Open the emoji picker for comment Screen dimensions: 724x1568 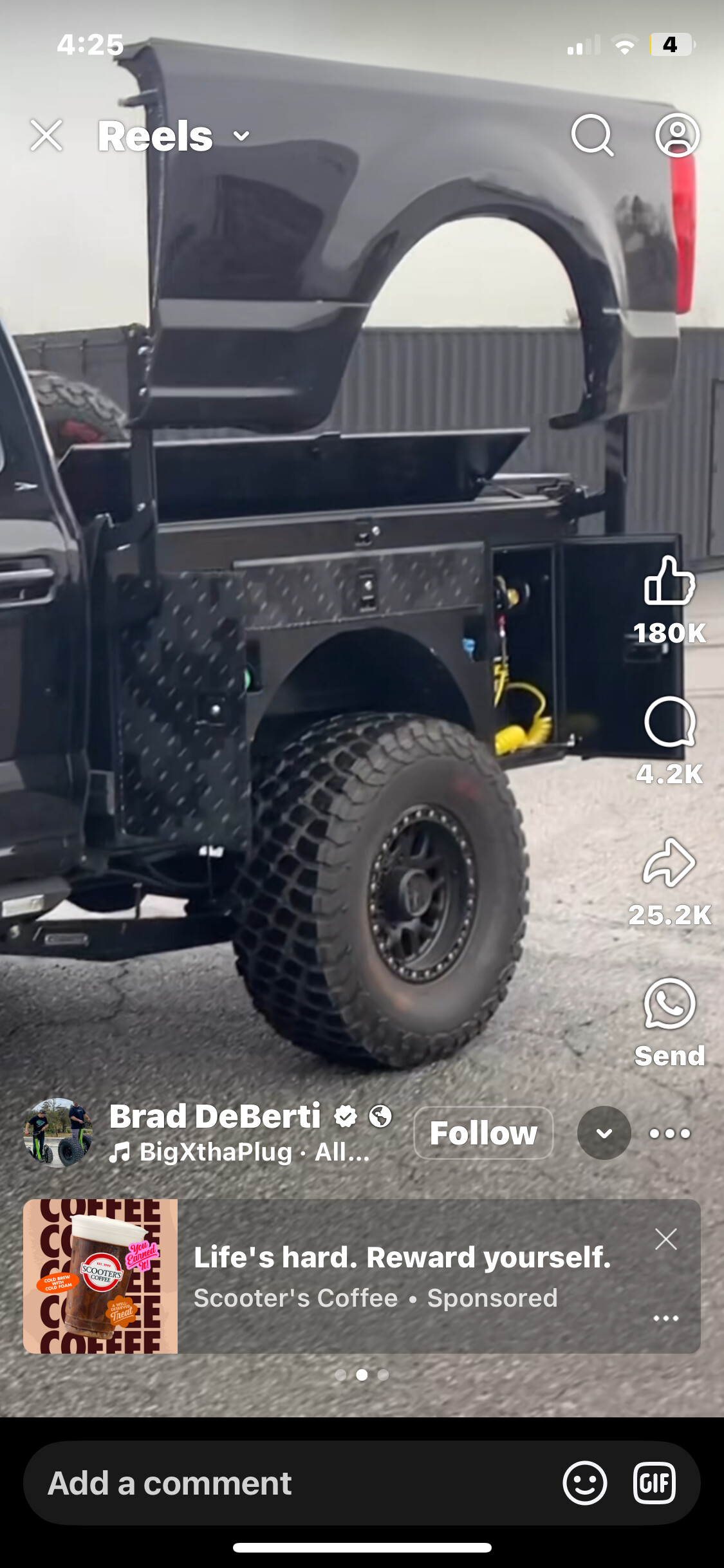pyautogui.click(x=584, y=1483)
